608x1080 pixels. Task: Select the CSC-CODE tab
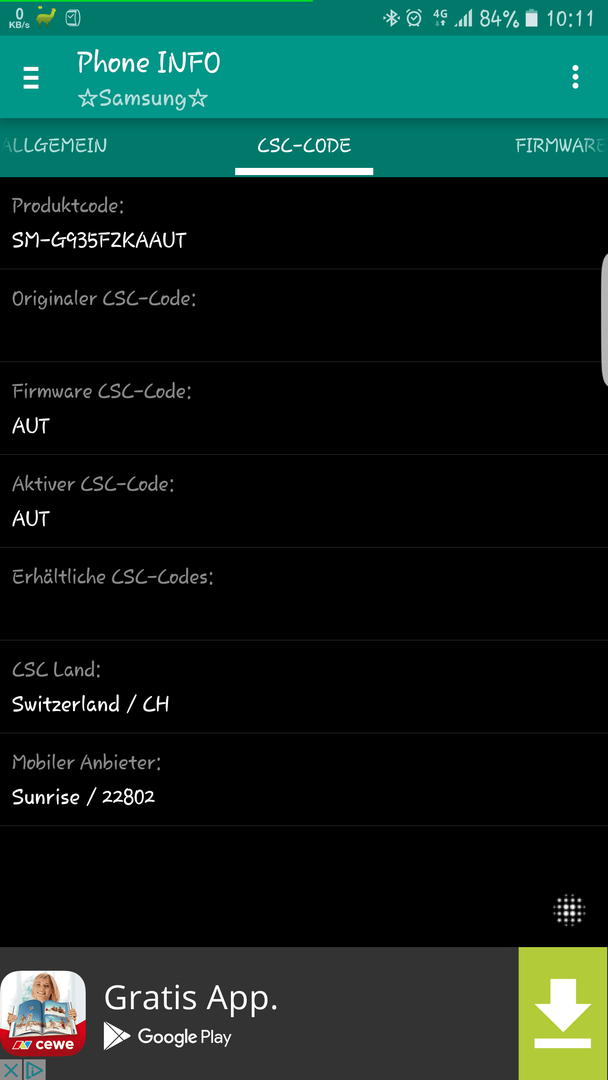coord(304,146)
